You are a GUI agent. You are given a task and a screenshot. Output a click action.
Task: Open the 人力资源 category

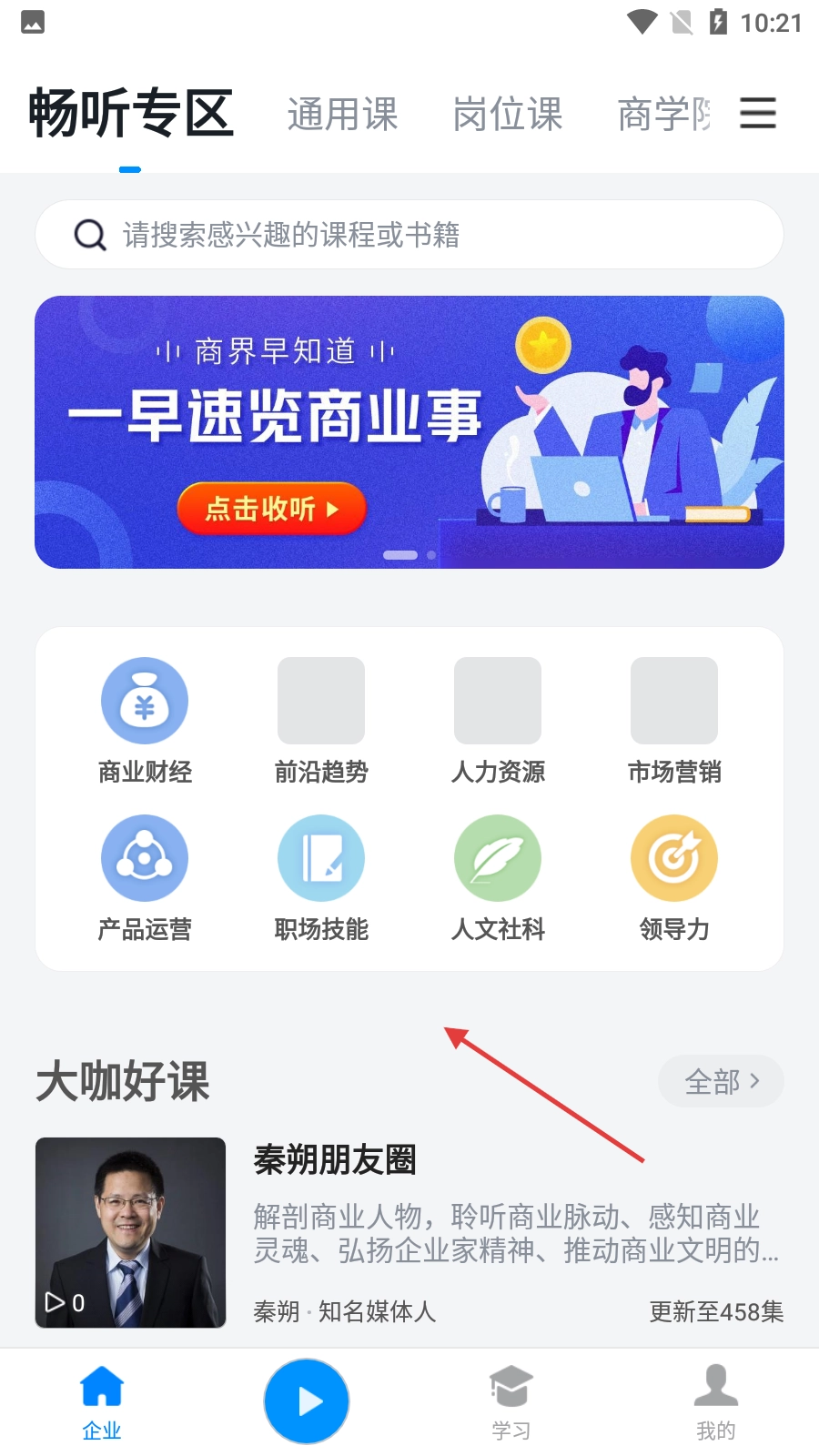498,719
